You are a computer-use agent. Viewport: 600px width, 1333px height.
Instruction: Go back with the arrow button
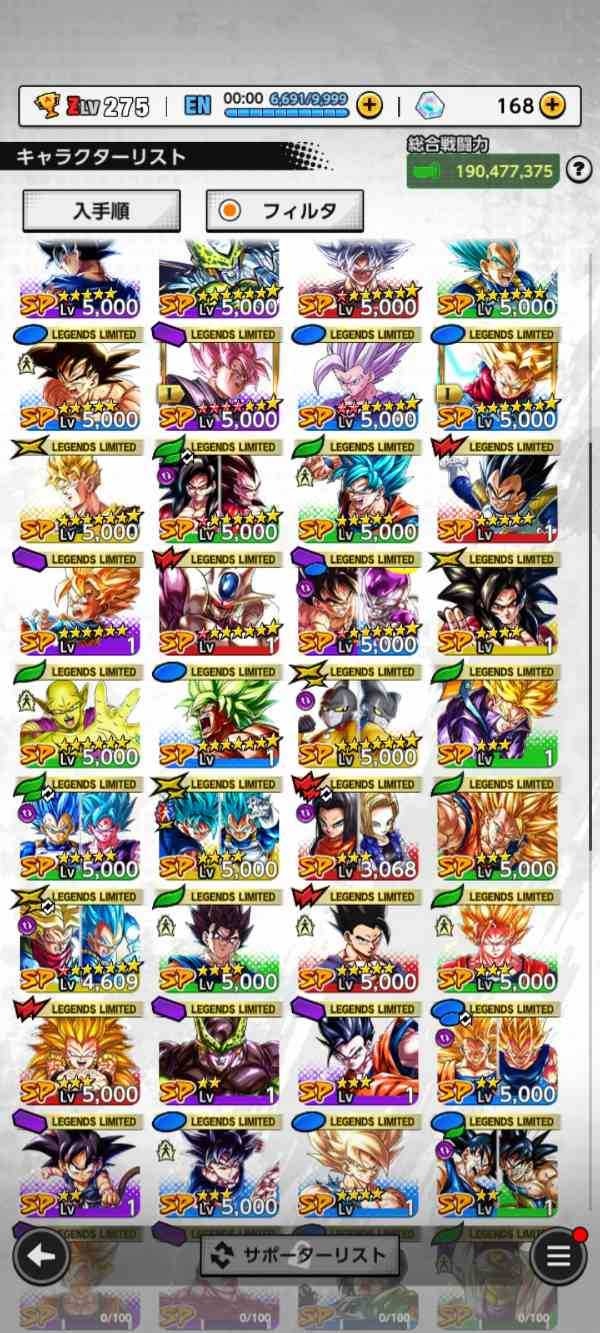(x=41, y=1256)
